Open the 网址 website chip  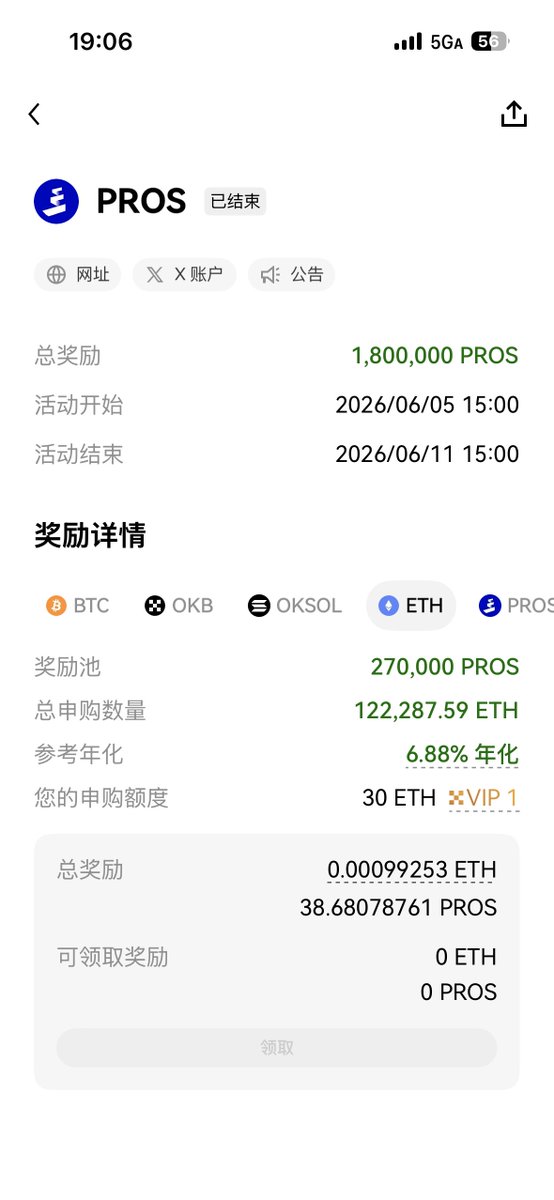78,274
